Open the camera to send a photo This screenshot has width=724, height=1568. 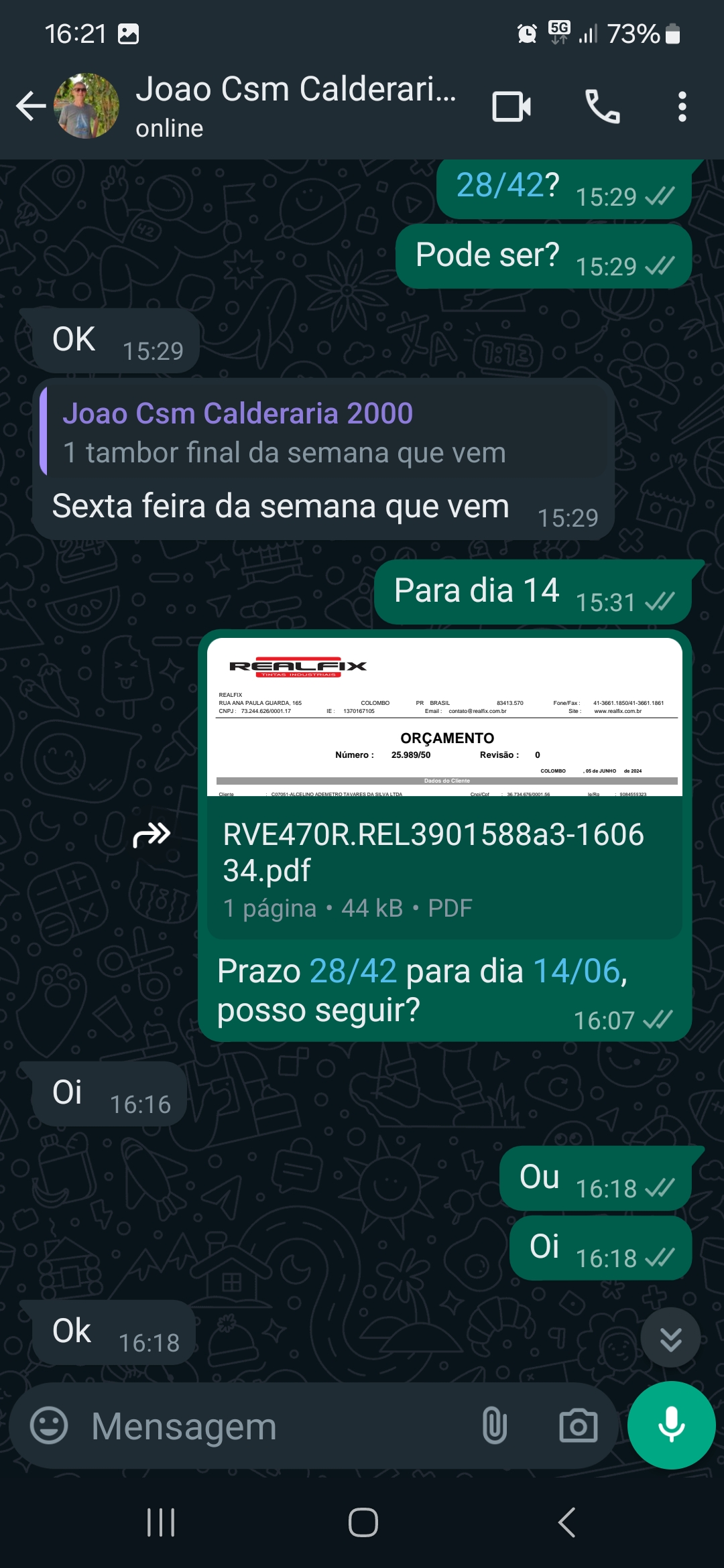click(578, 1426)
